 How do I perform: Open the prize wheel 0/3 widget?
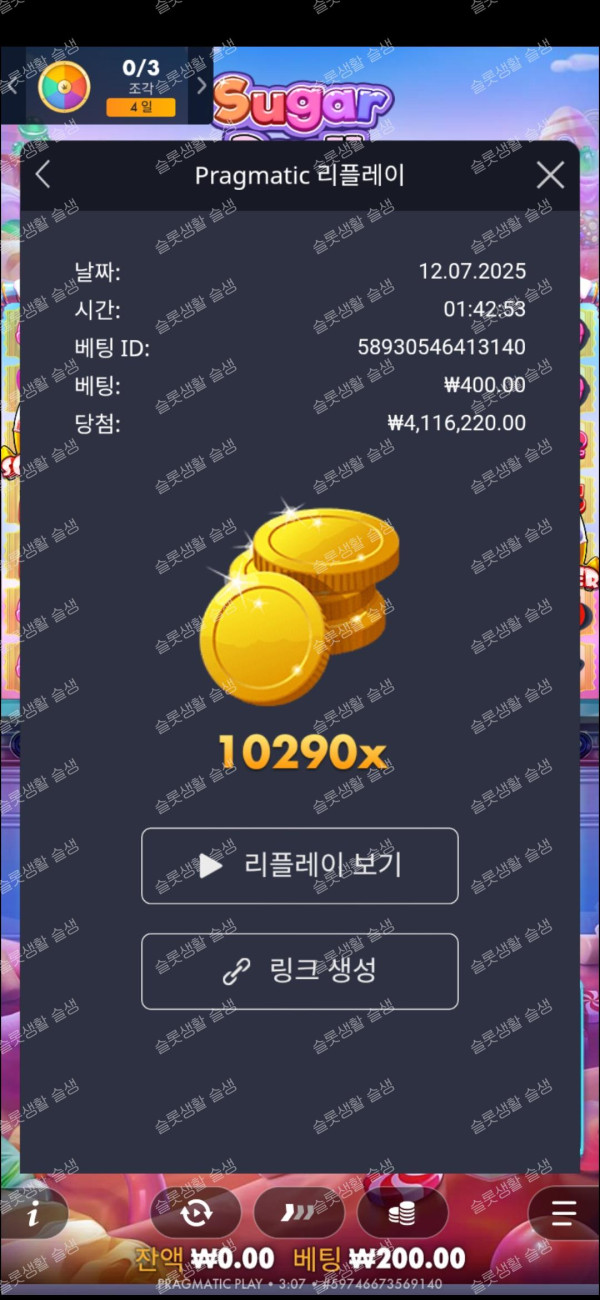(64, 87)
